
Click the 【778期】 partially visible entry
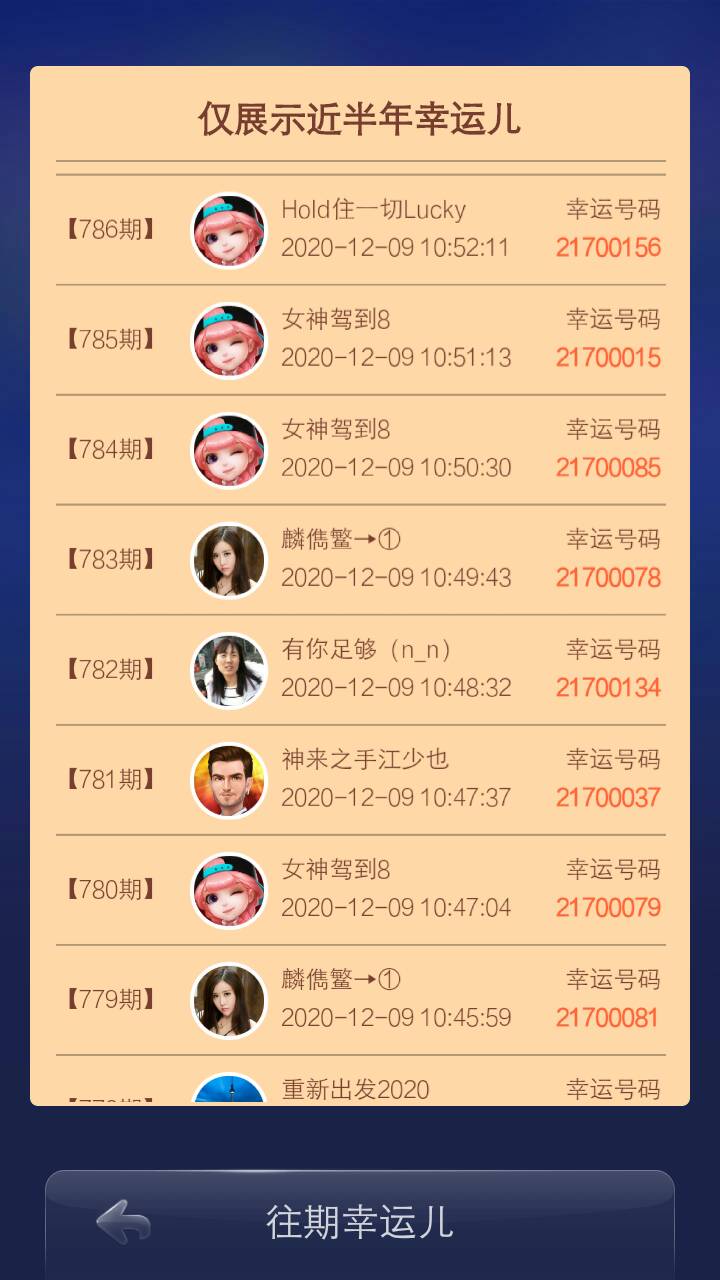(108, 1095)
